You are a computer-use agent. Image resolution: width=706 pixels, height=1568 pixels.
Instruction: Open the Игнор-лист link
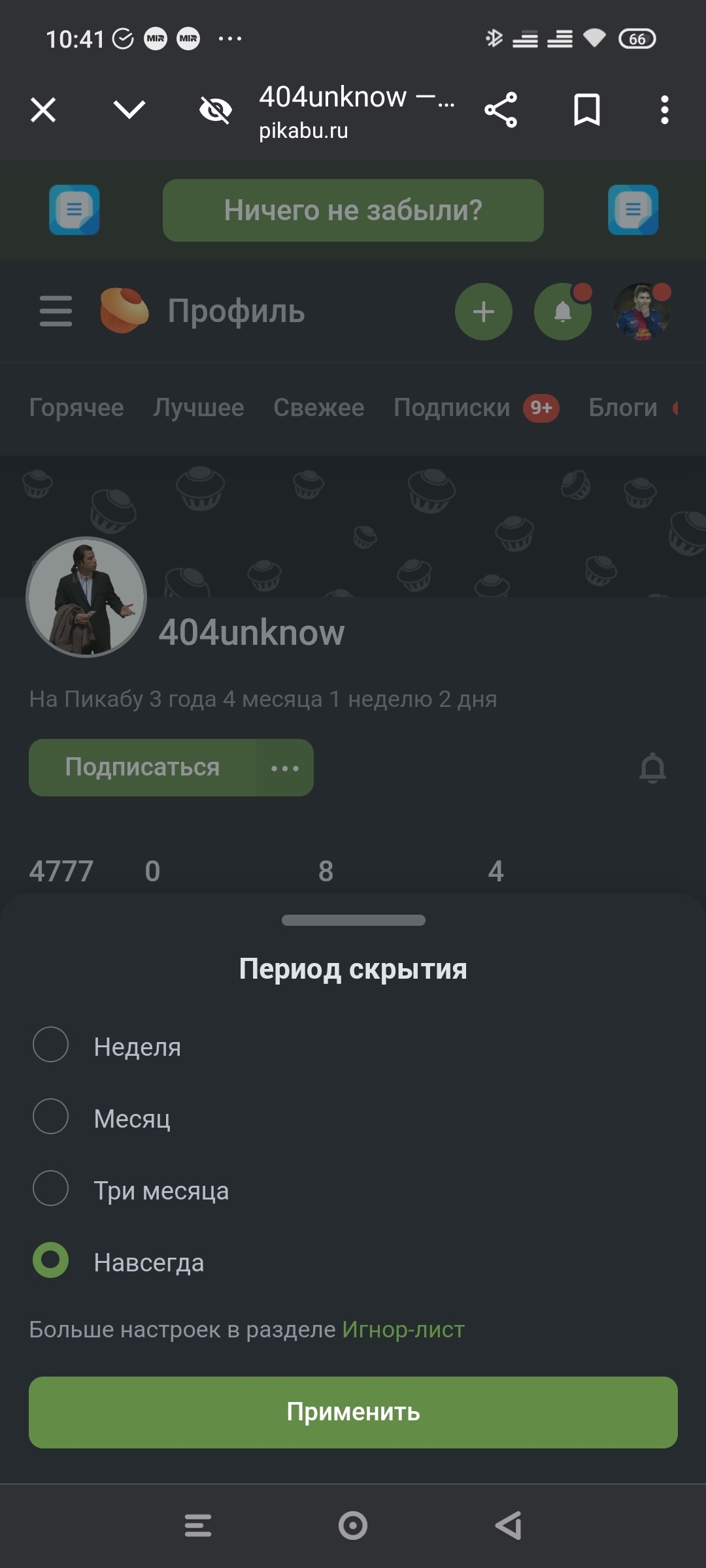tap(403, 1330)
